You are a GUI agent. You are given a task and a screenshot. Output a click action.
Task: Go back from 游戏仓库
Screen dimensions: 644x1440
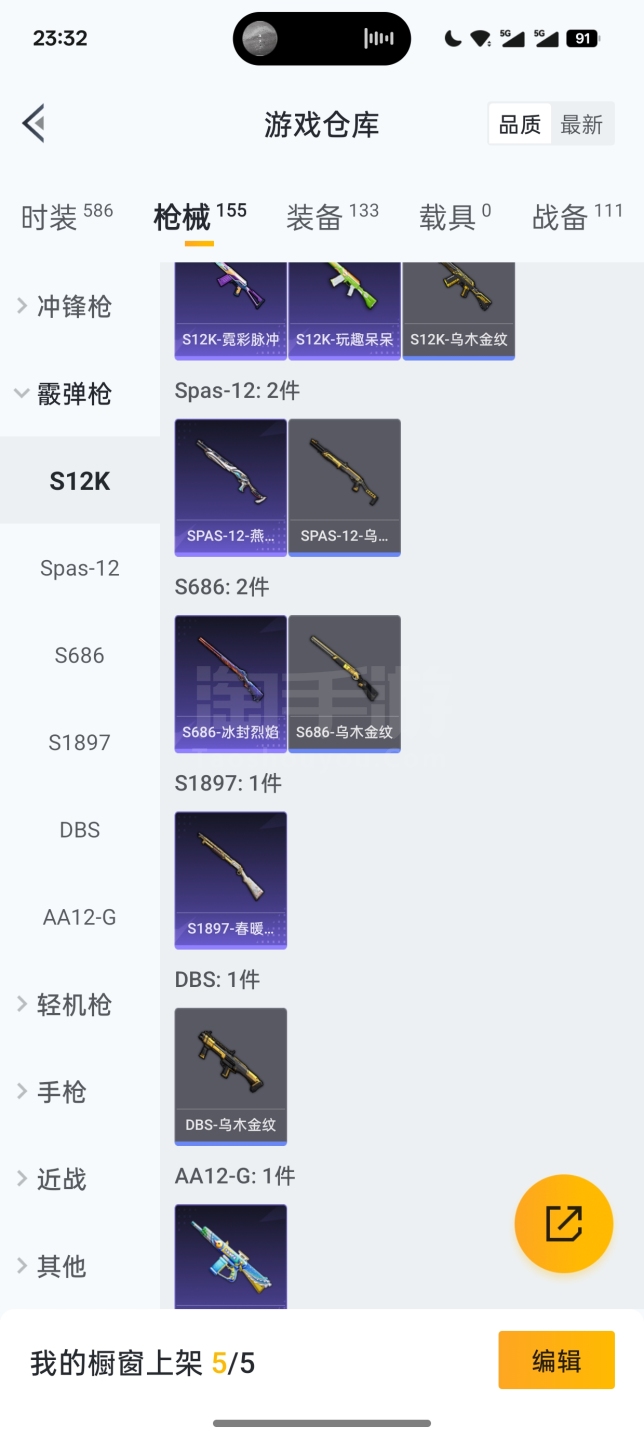[x=34, y=124]
